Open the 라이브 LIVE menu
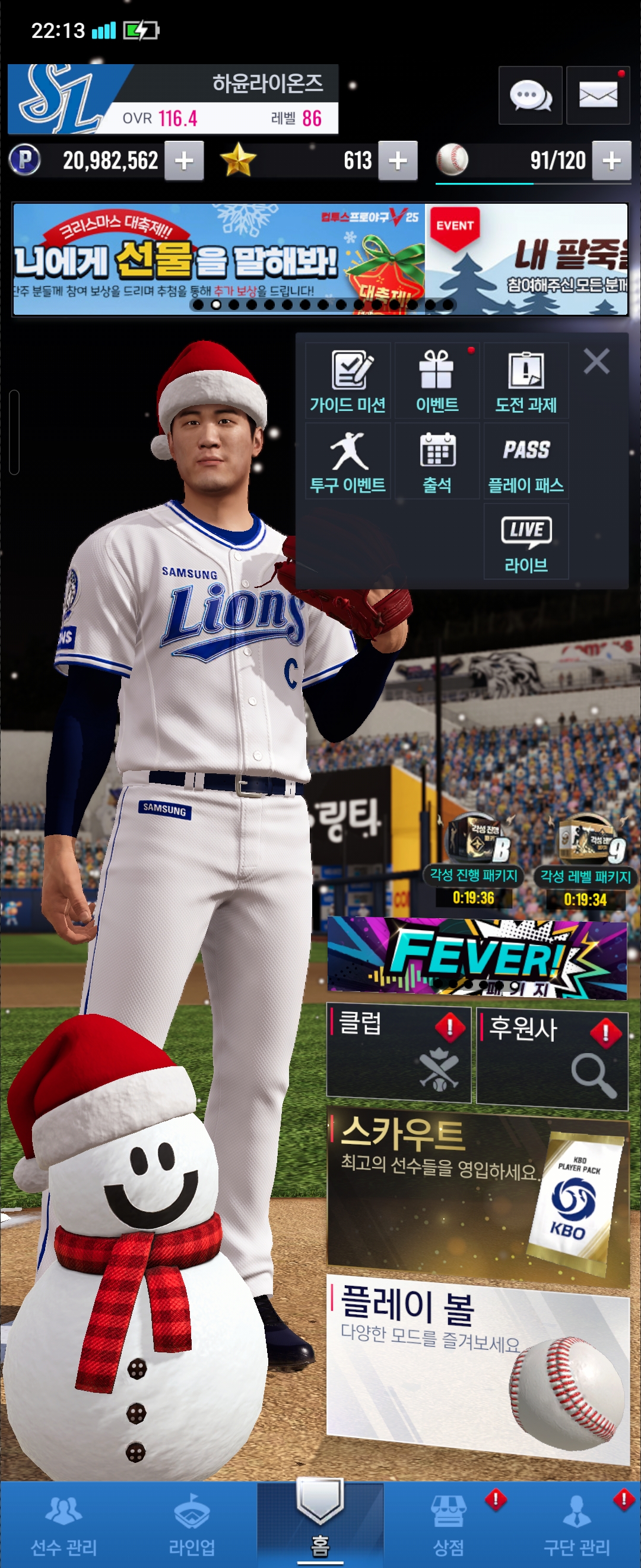This screenshot has height=1568, width=641. click(525, 541)
